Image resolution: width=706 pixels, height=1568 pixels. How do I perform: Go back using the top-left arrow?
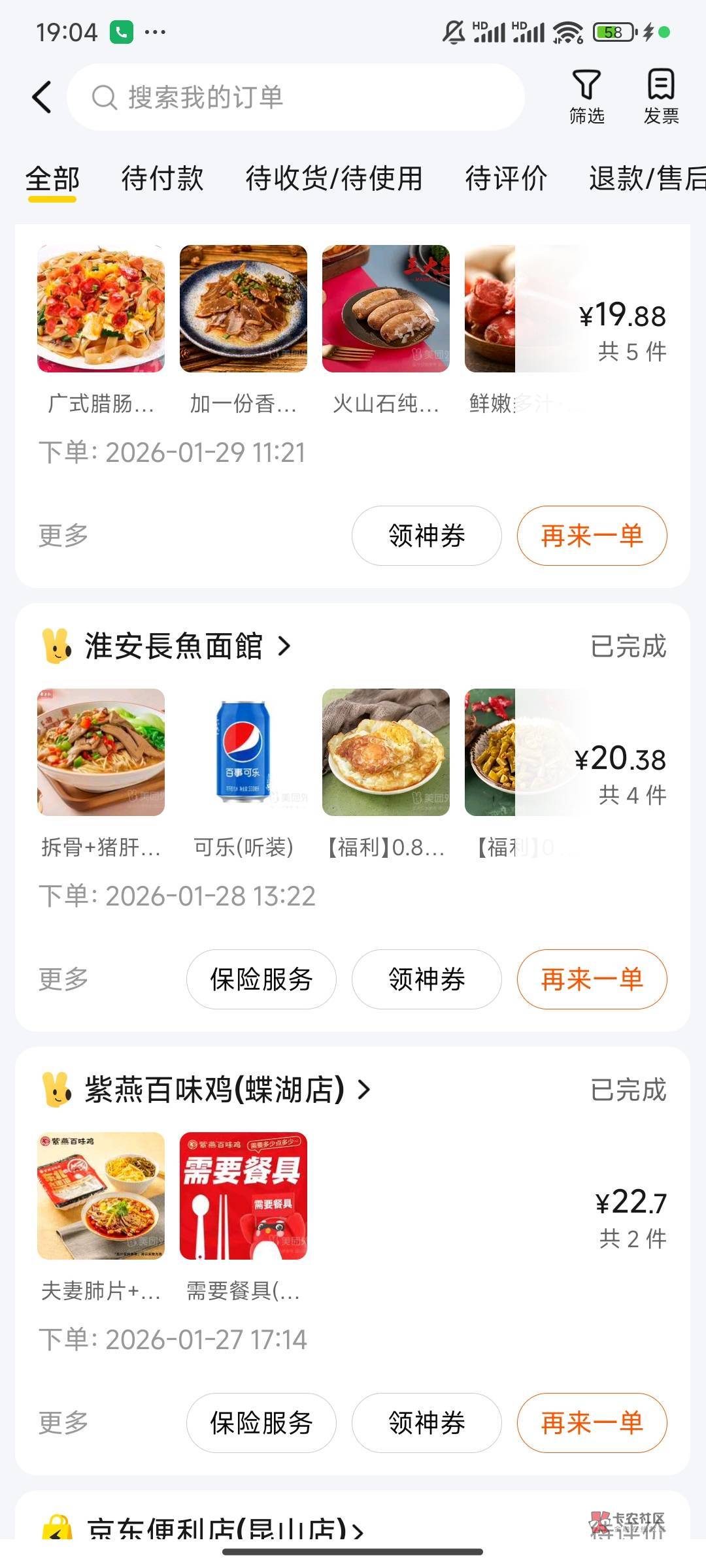[42, 97]
